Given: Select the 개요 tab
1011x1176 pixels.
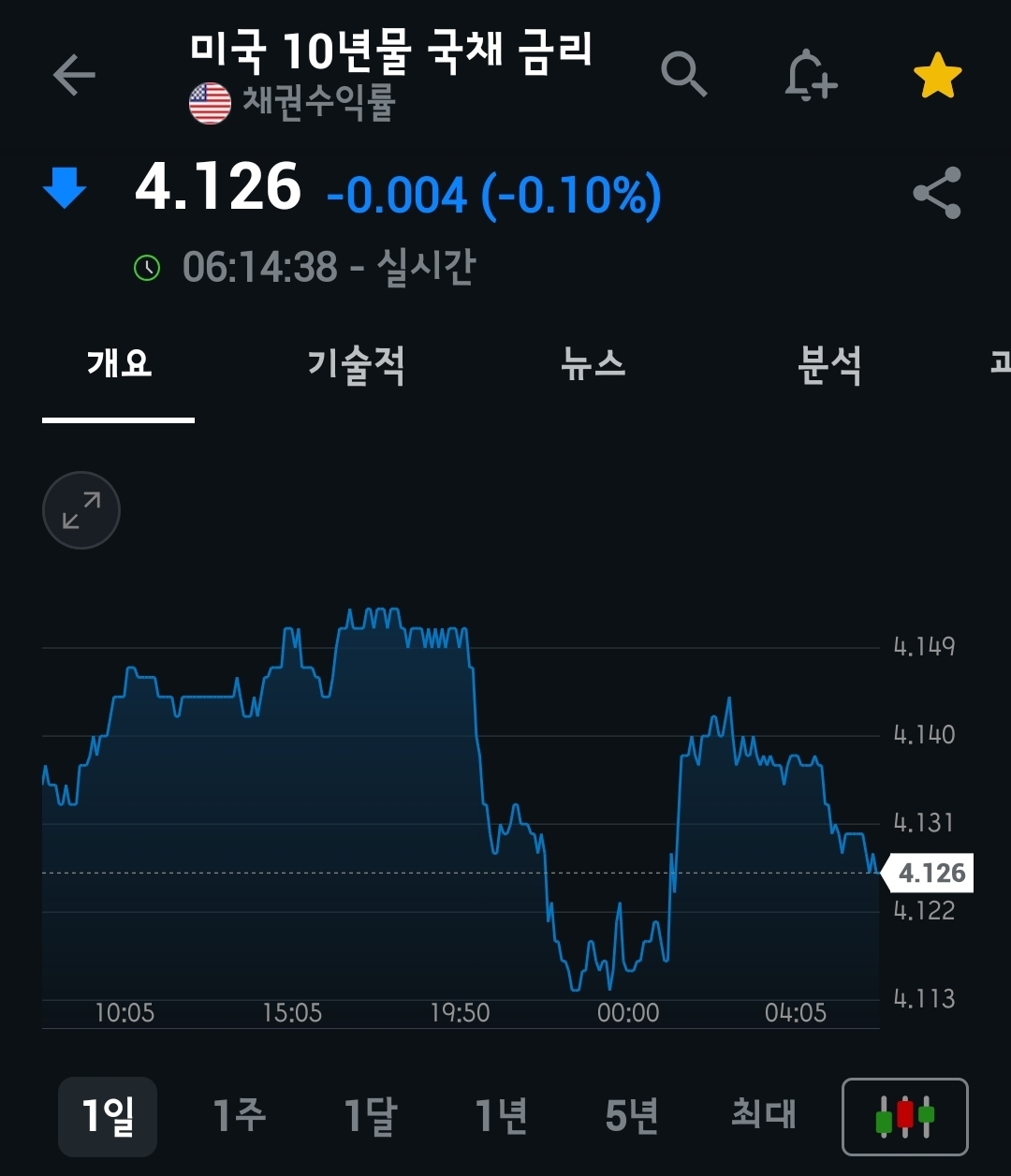Looking at the screenshot, I should pos(119,365).
